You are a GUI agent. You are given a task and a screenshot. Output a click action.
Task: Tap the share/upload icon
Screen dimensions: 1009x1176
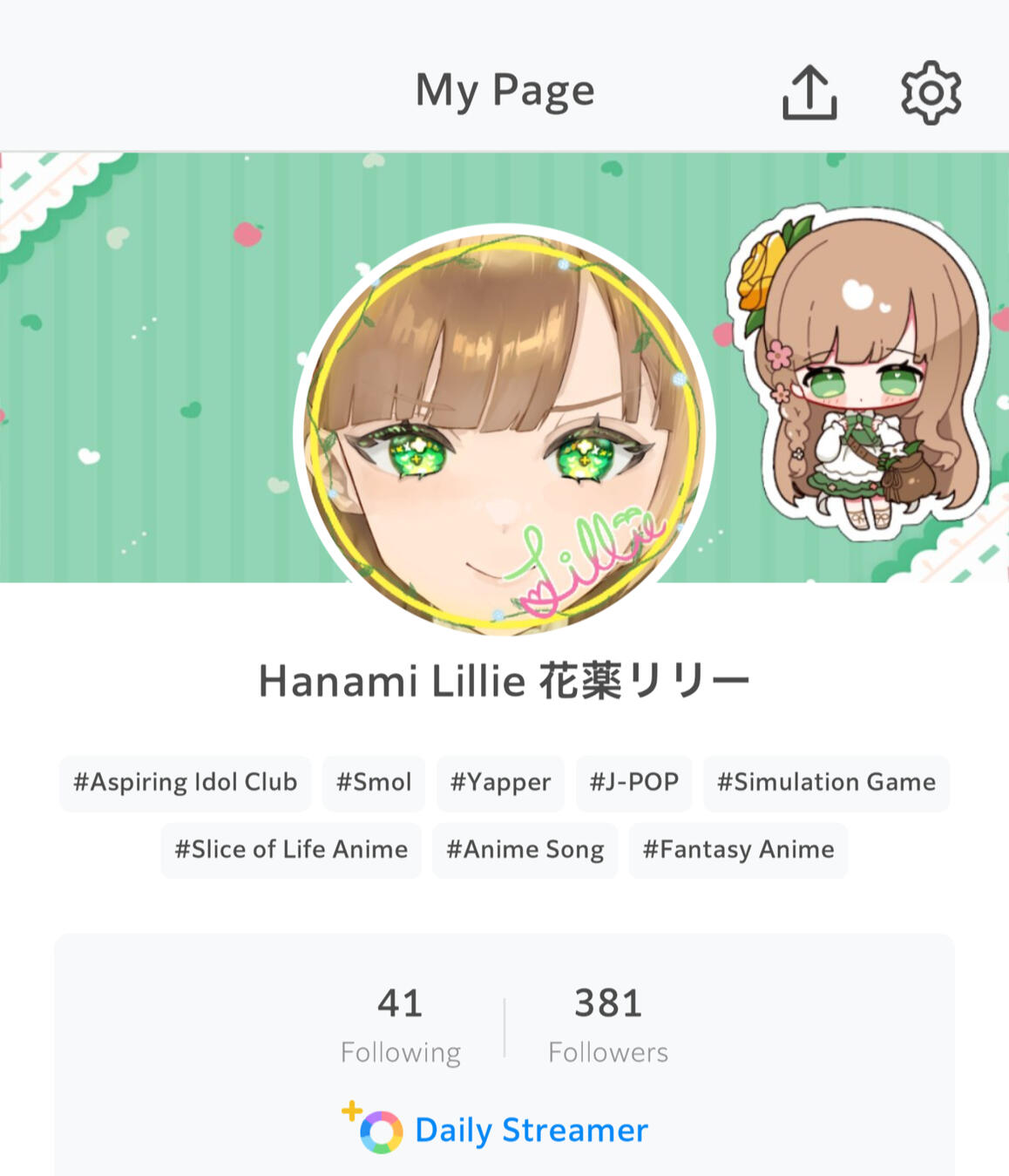pos(809,92)
